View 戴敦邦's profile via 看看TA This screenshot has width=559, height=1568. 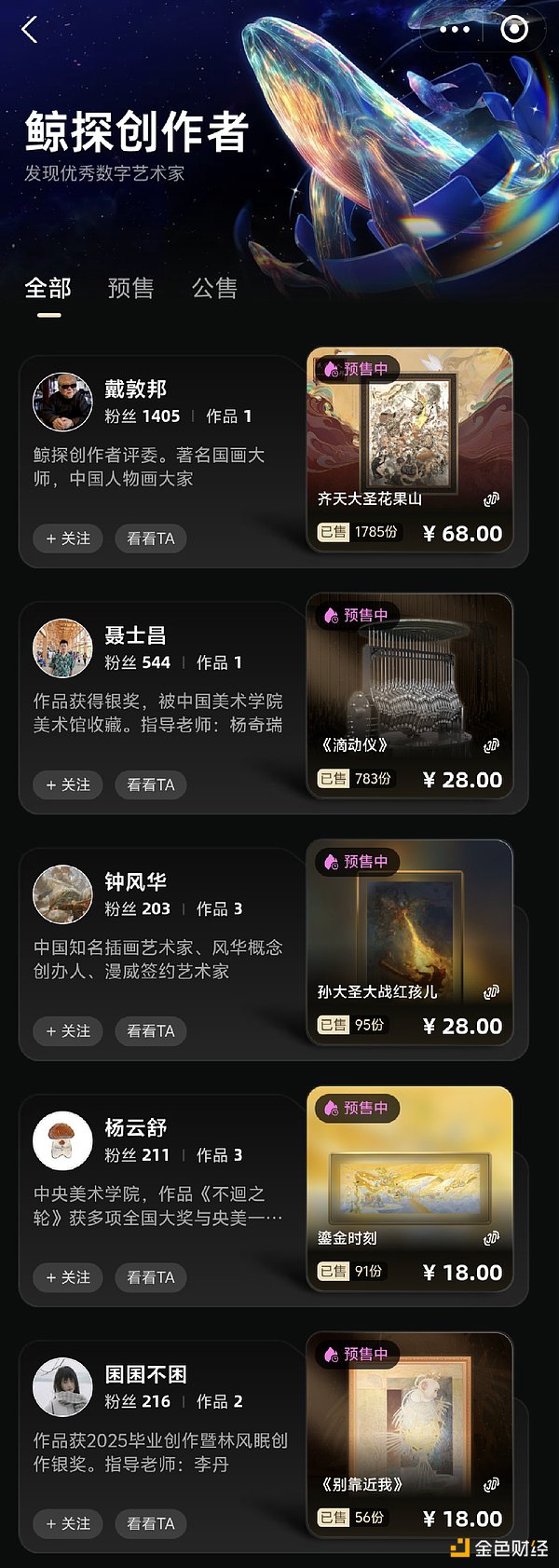151,539
